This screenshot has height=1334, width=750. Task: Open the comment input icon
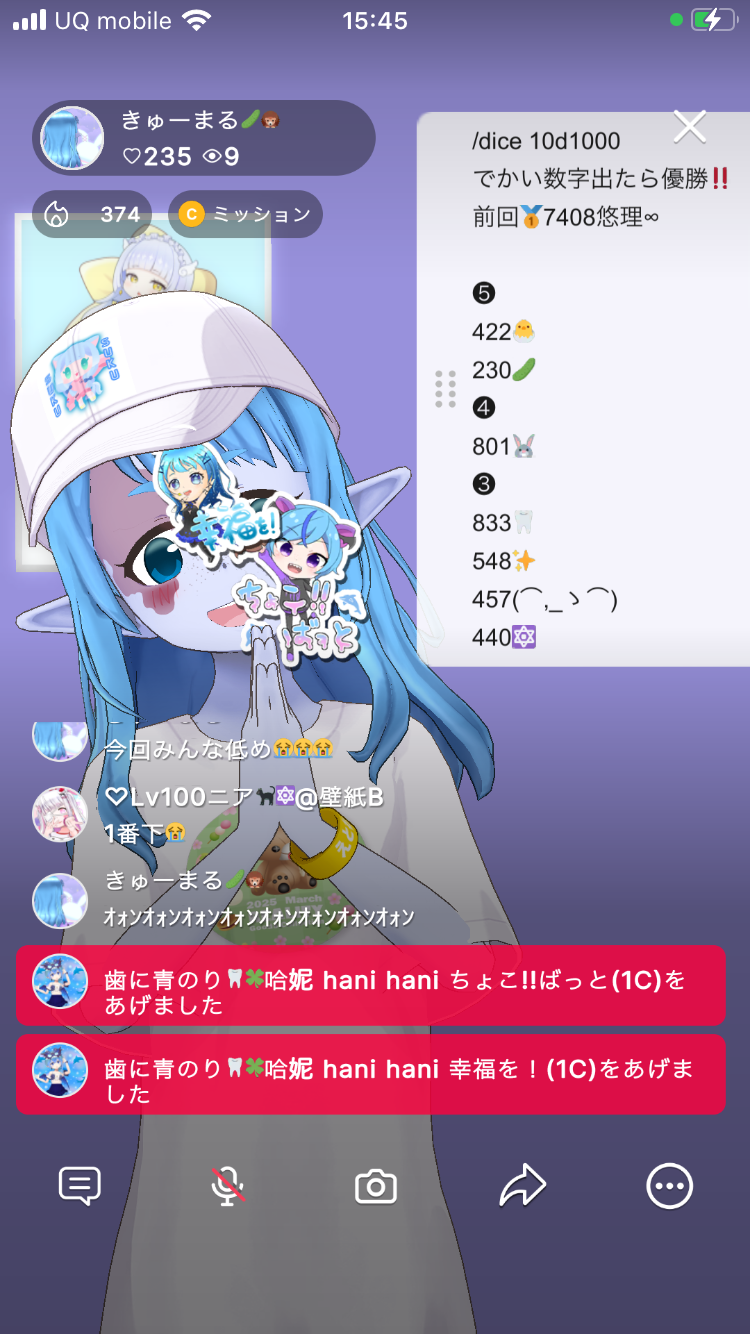[80, 1187]
